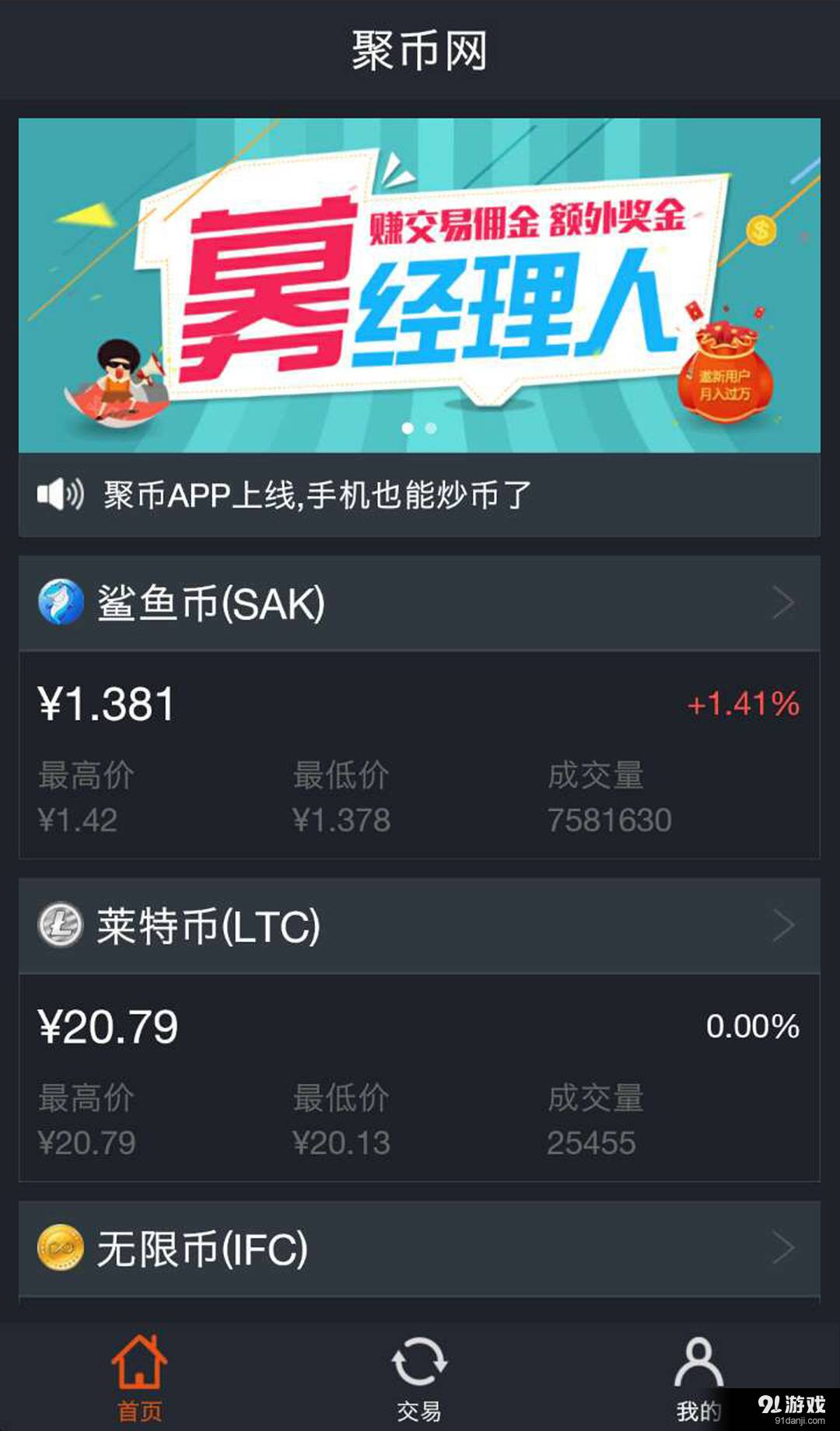840x1431 pixels.
Task: View the ¥20.79 LTC price card
Action: (418, 1077)
